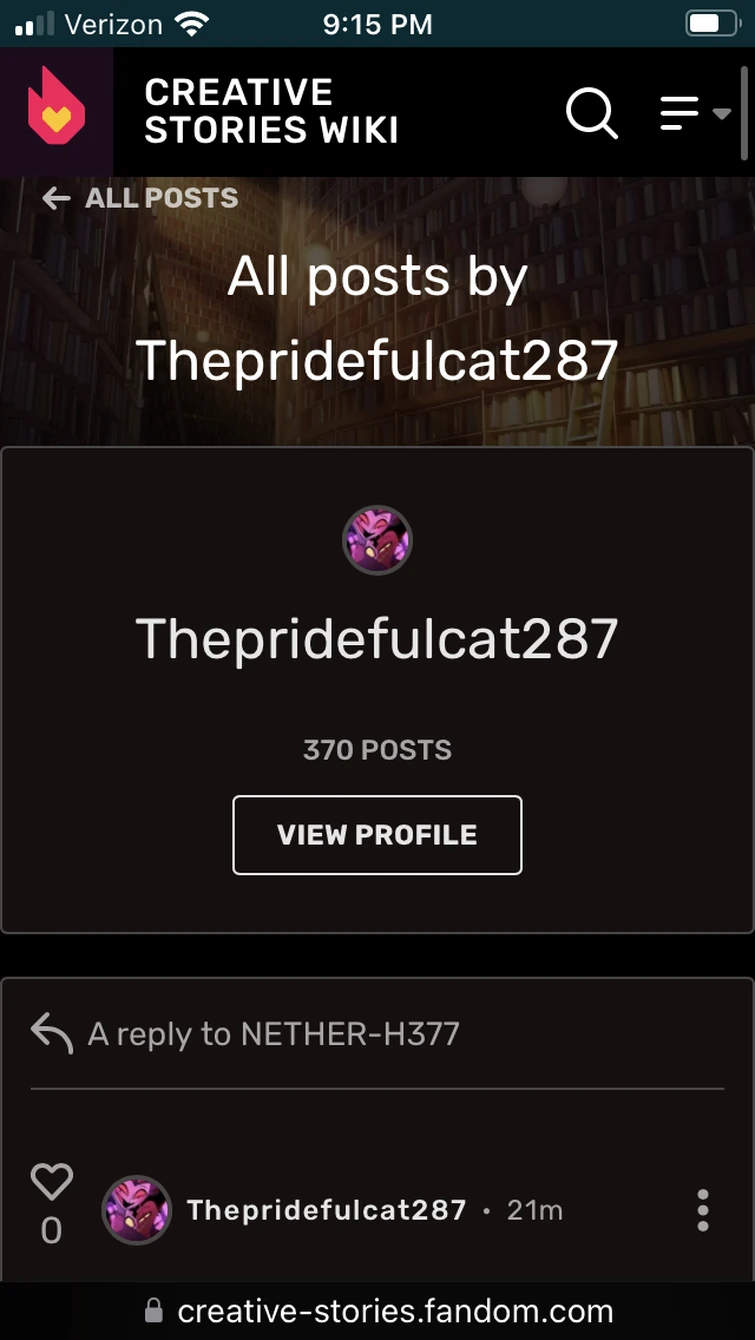Tap the View Profile button
Viewport: 755px width, 1340px height.
377,835
